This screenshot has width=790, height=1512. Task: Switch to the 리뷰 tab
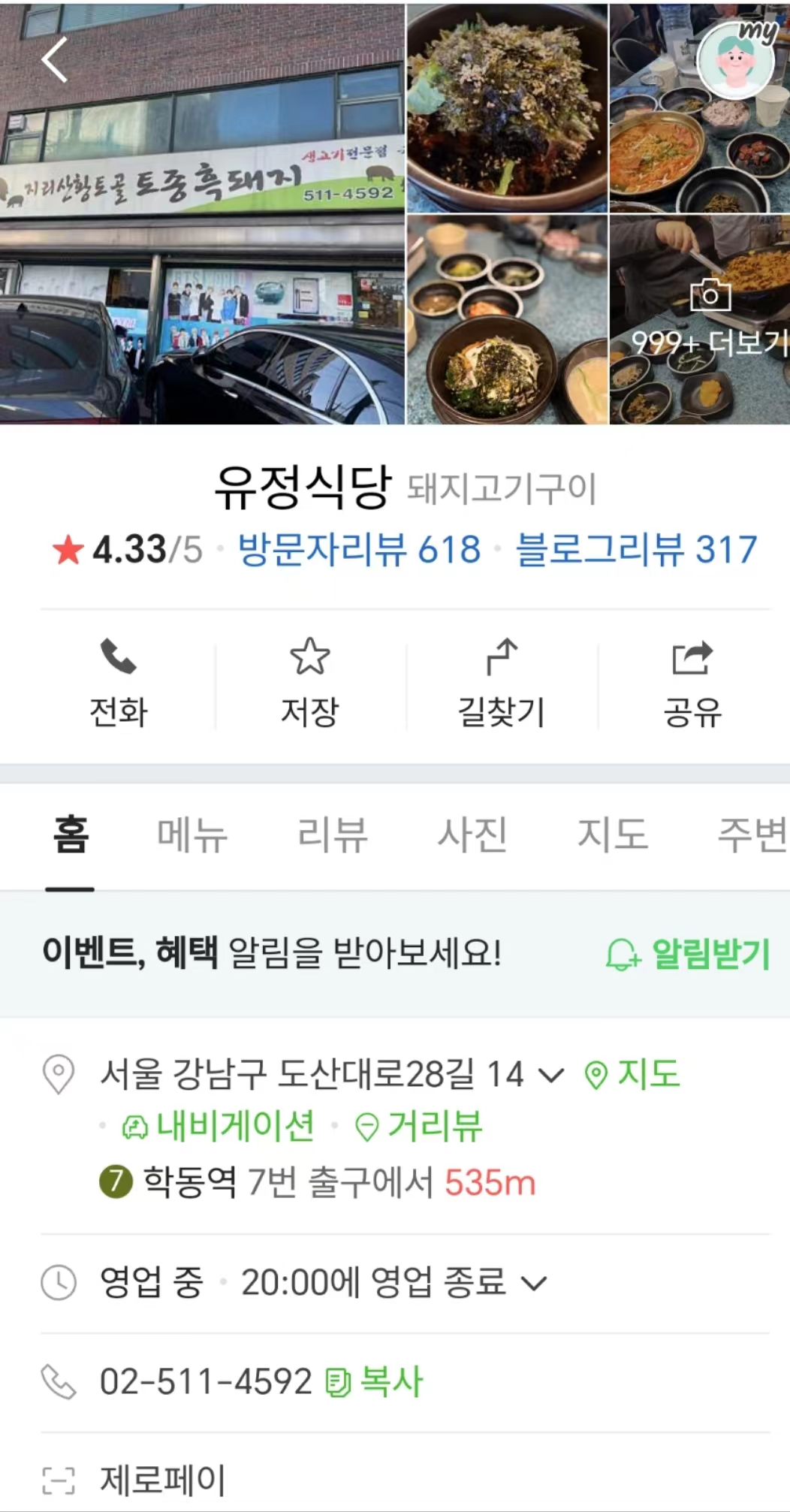(333, 834)
